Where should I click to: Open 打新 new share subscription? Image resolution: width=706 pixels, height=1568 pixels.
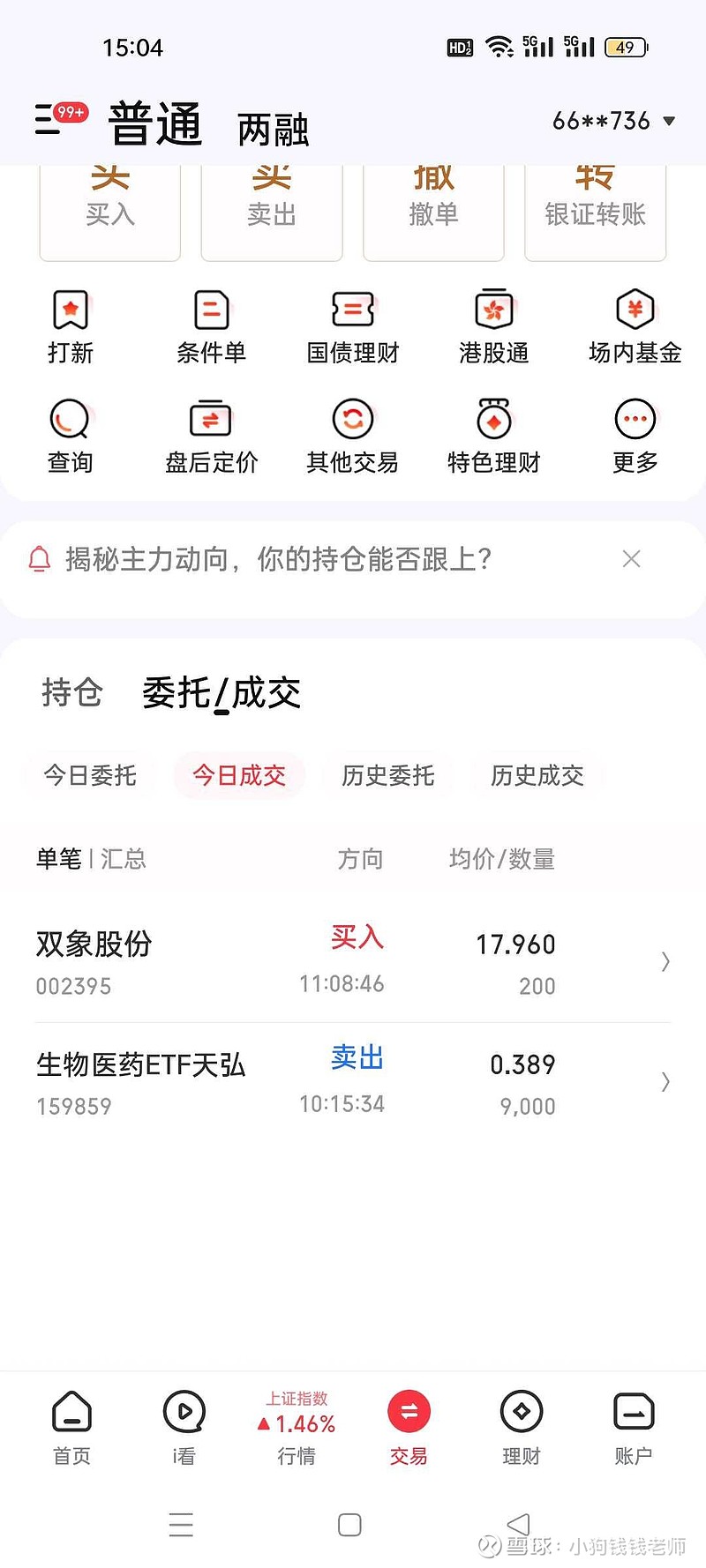[71, 327]
